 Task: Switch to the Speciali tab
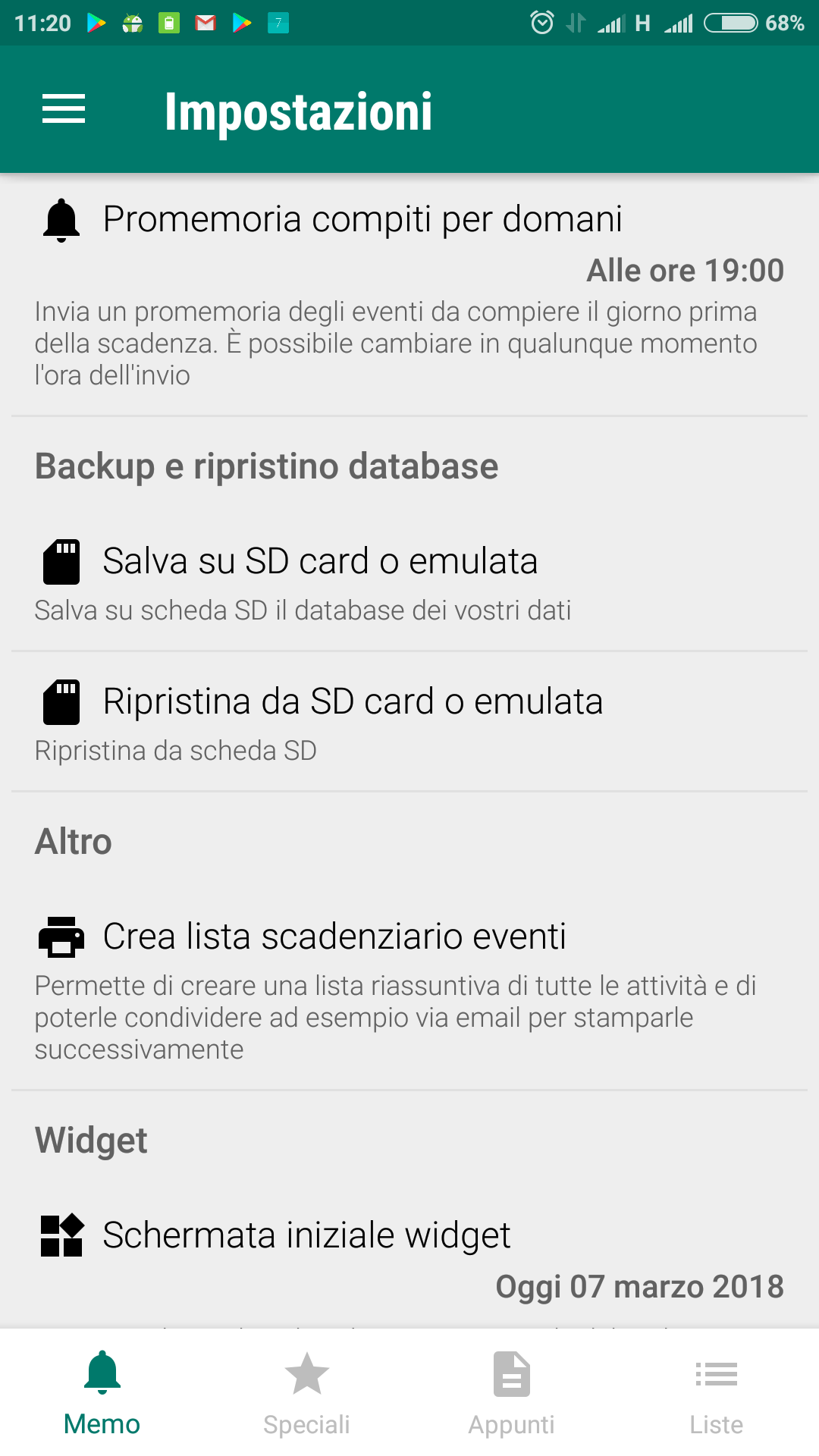tap(307, 1392)
